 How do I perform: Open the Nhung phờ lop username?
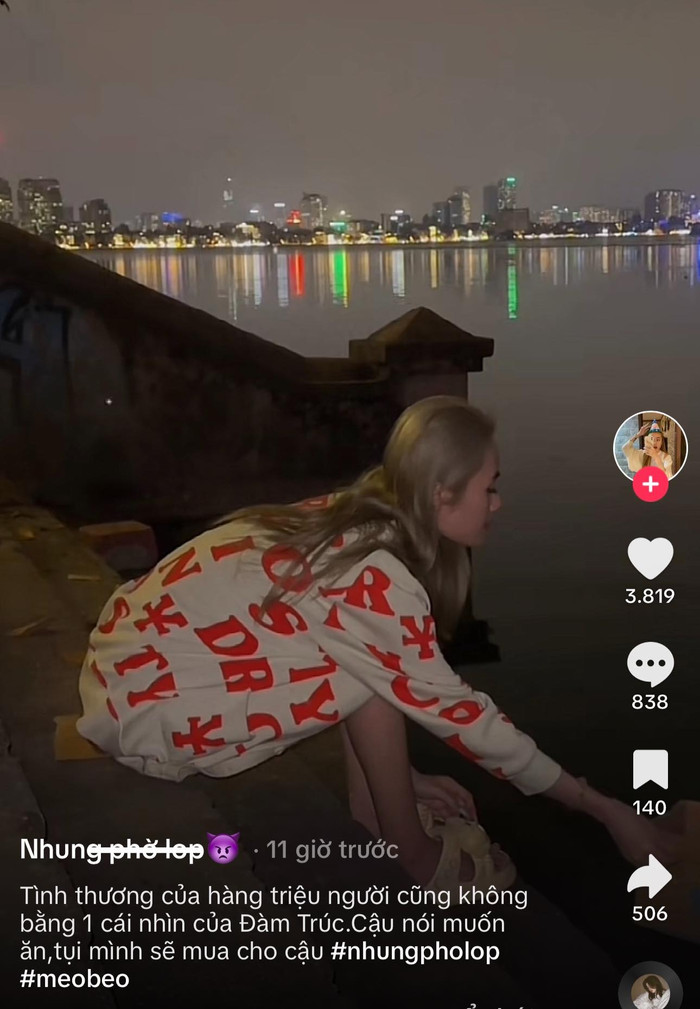112,850
